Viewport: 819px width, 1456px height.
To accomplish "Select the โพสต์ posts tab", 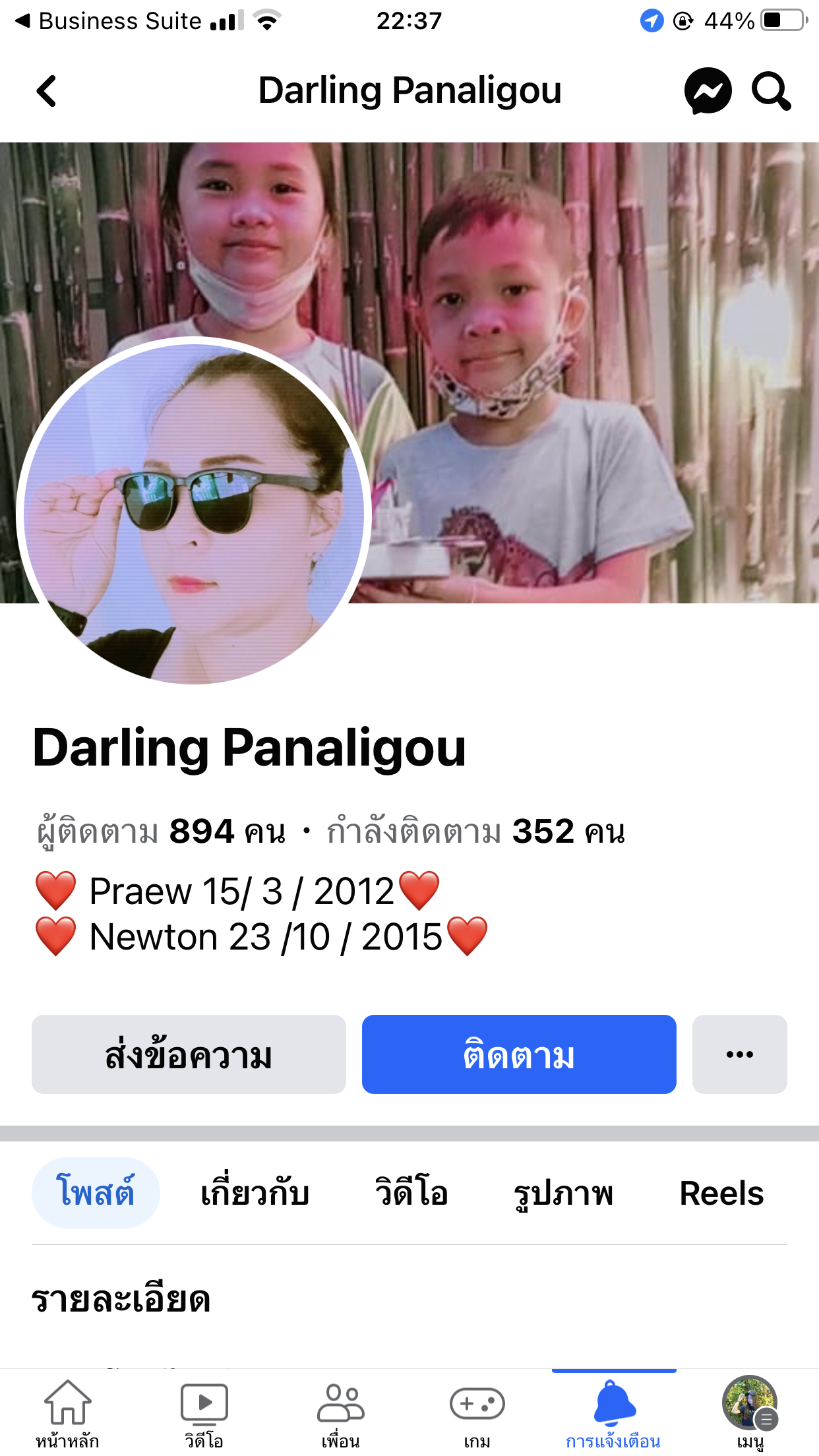I will point(96,1193).
